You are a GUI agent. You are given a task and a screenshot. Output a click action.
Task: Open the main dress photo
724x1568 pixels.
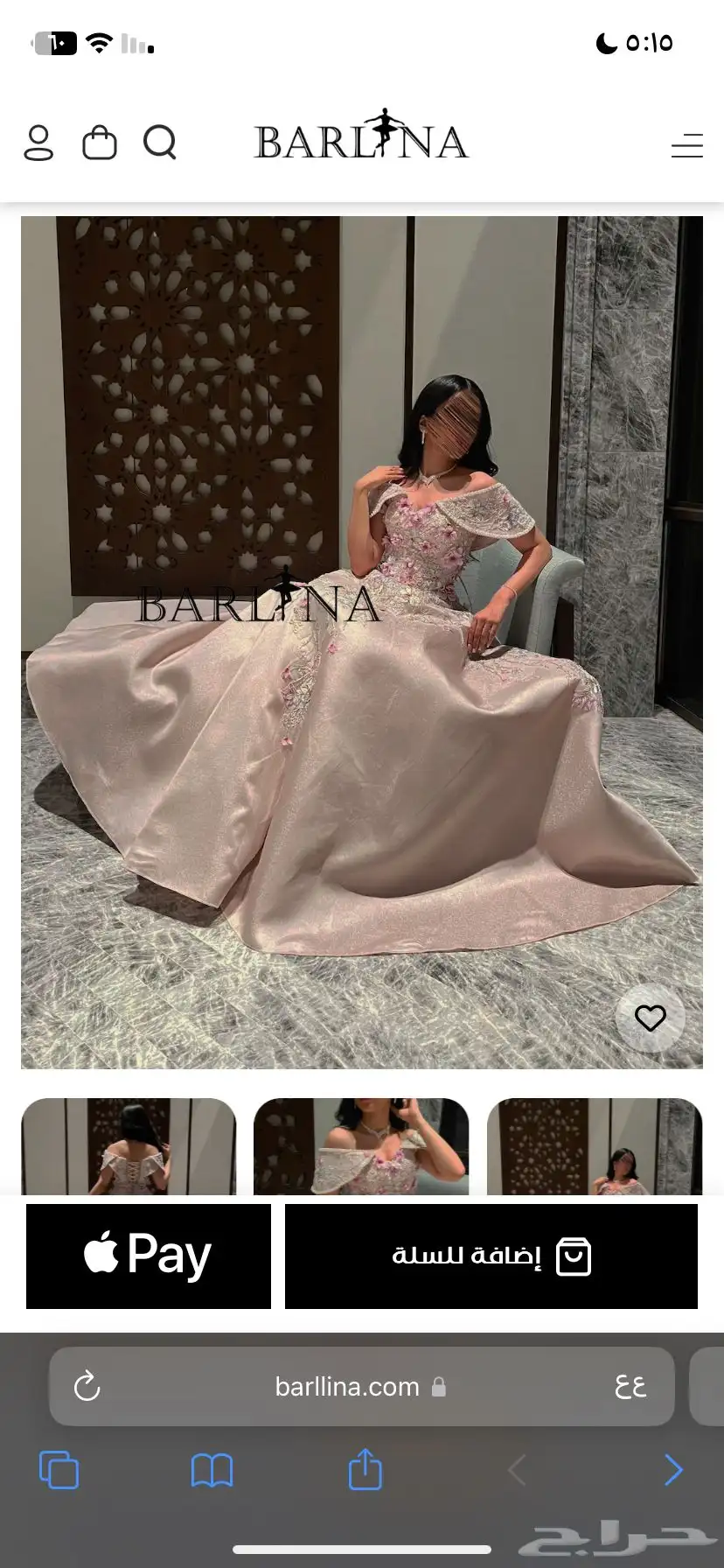pyautogui.click(x=361, y=641)
